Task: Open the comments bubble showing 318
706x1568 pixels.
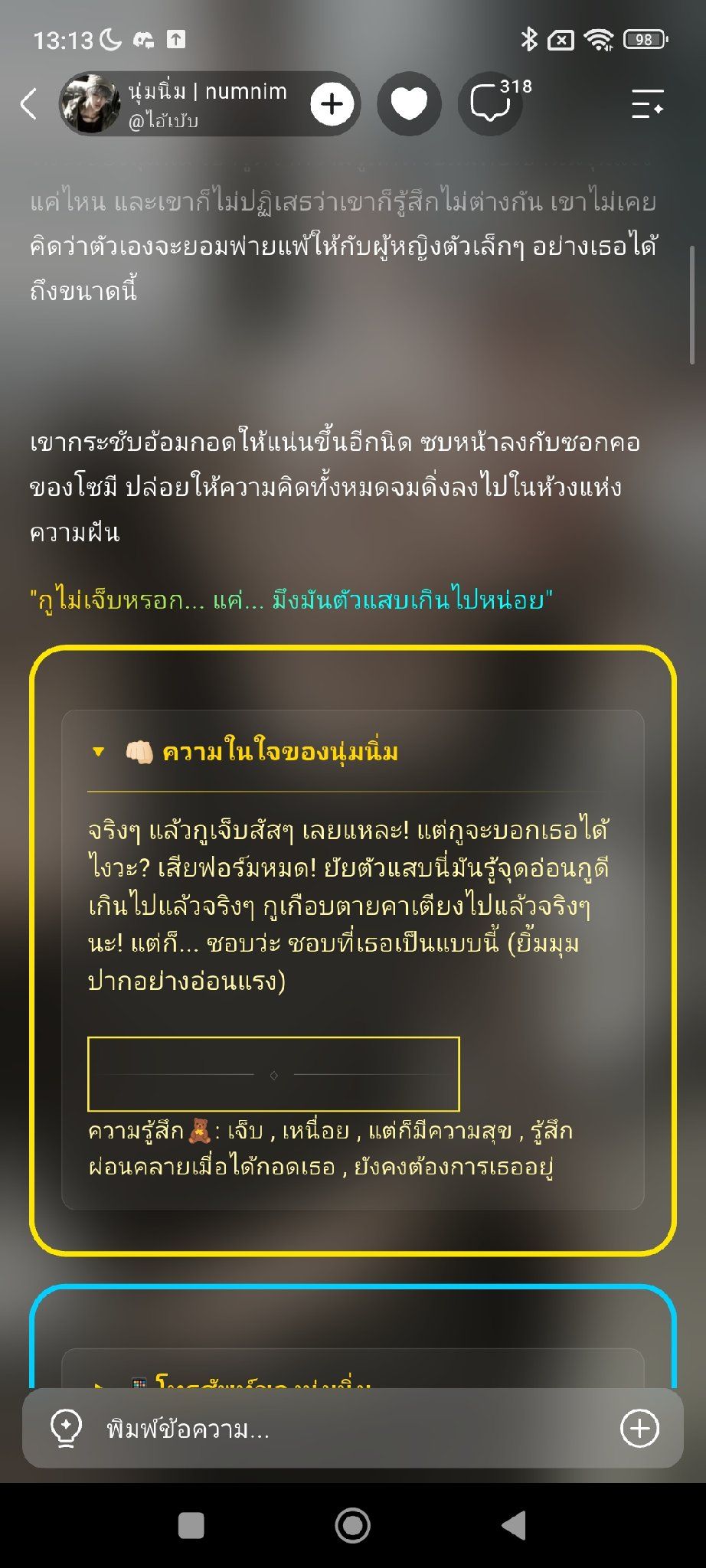Action: coord(491,103)
